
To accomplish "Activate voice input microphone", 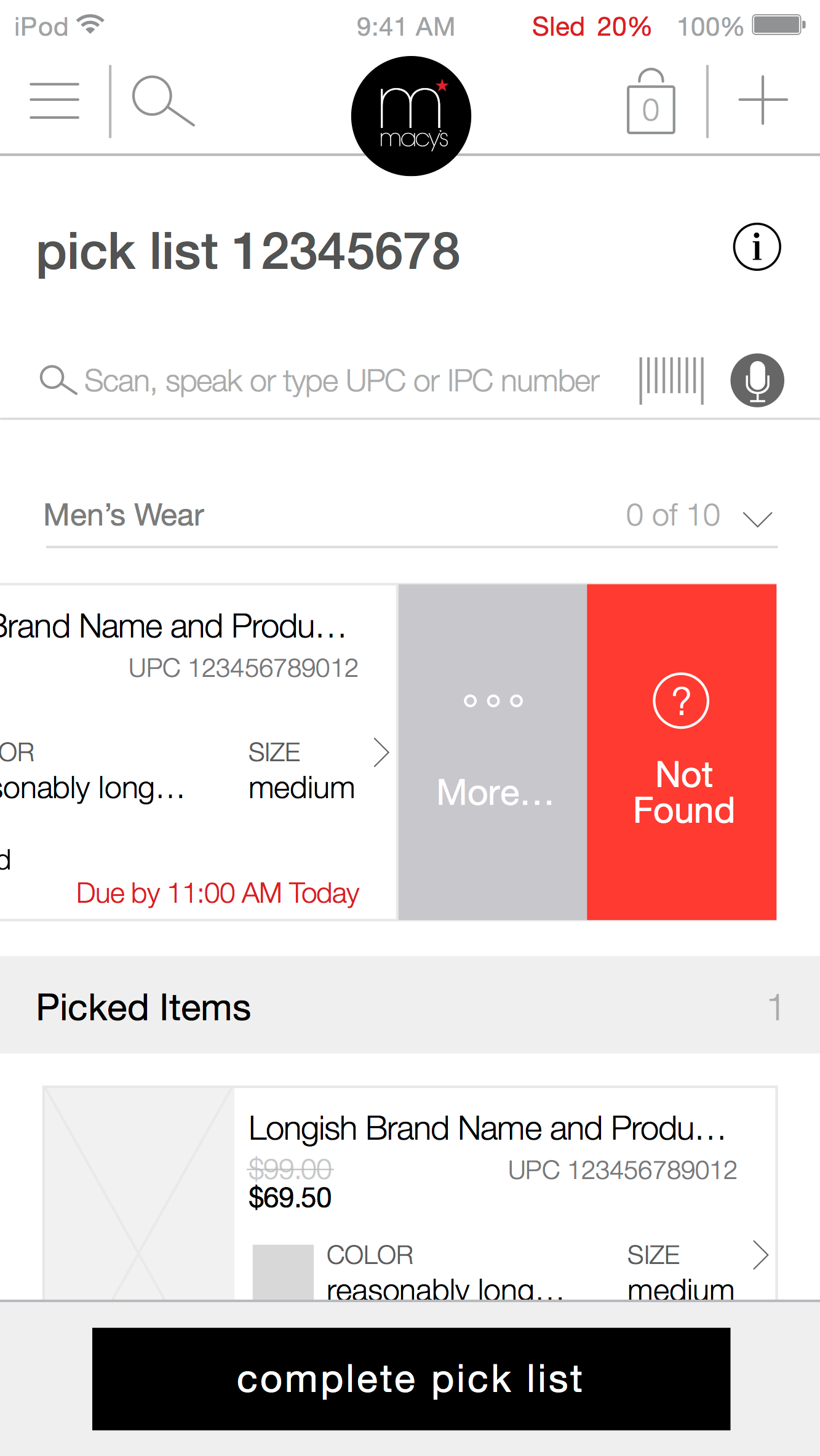I will 757,380.
